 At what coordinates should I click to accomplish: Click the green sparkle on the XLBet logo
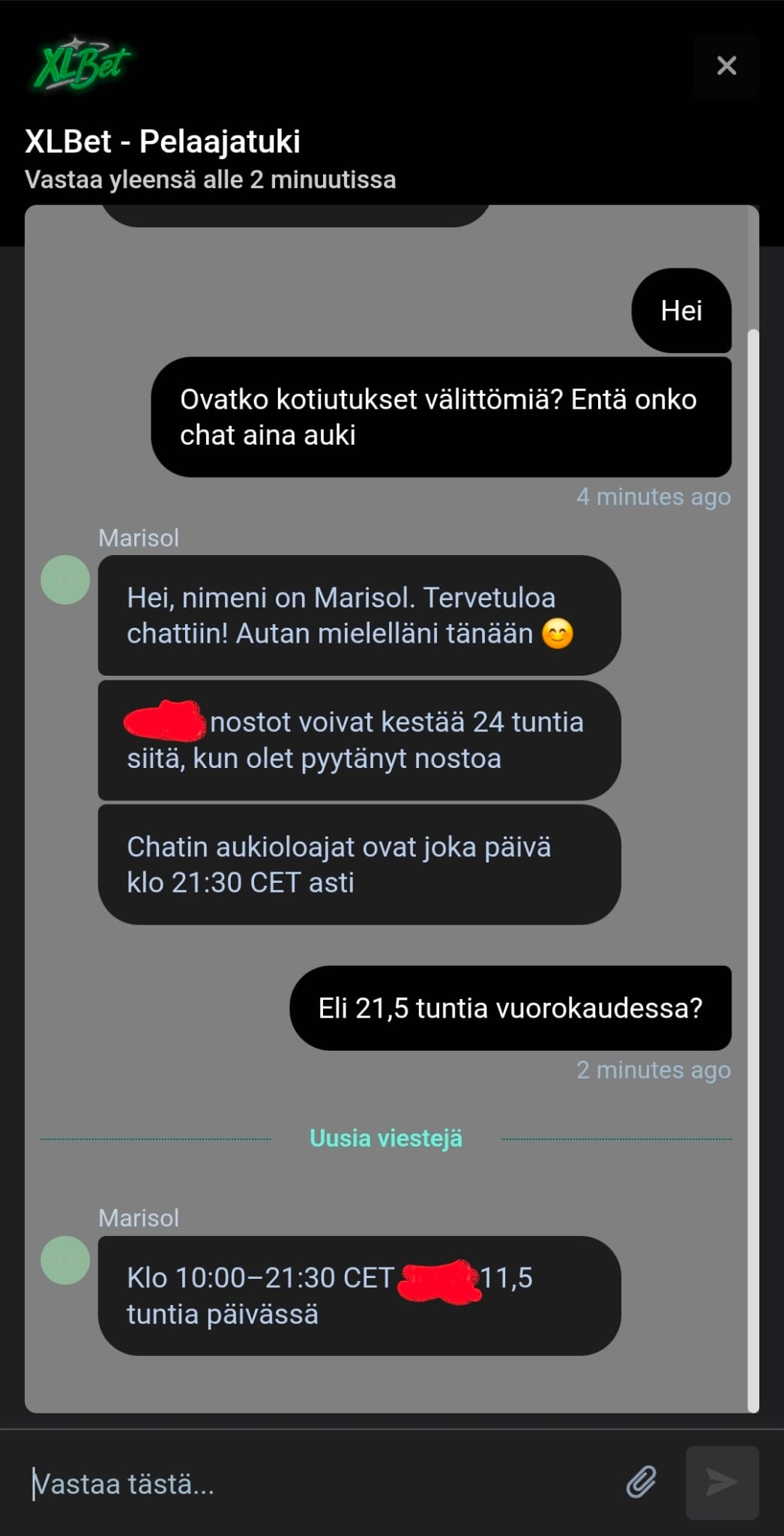click(75, 41)
